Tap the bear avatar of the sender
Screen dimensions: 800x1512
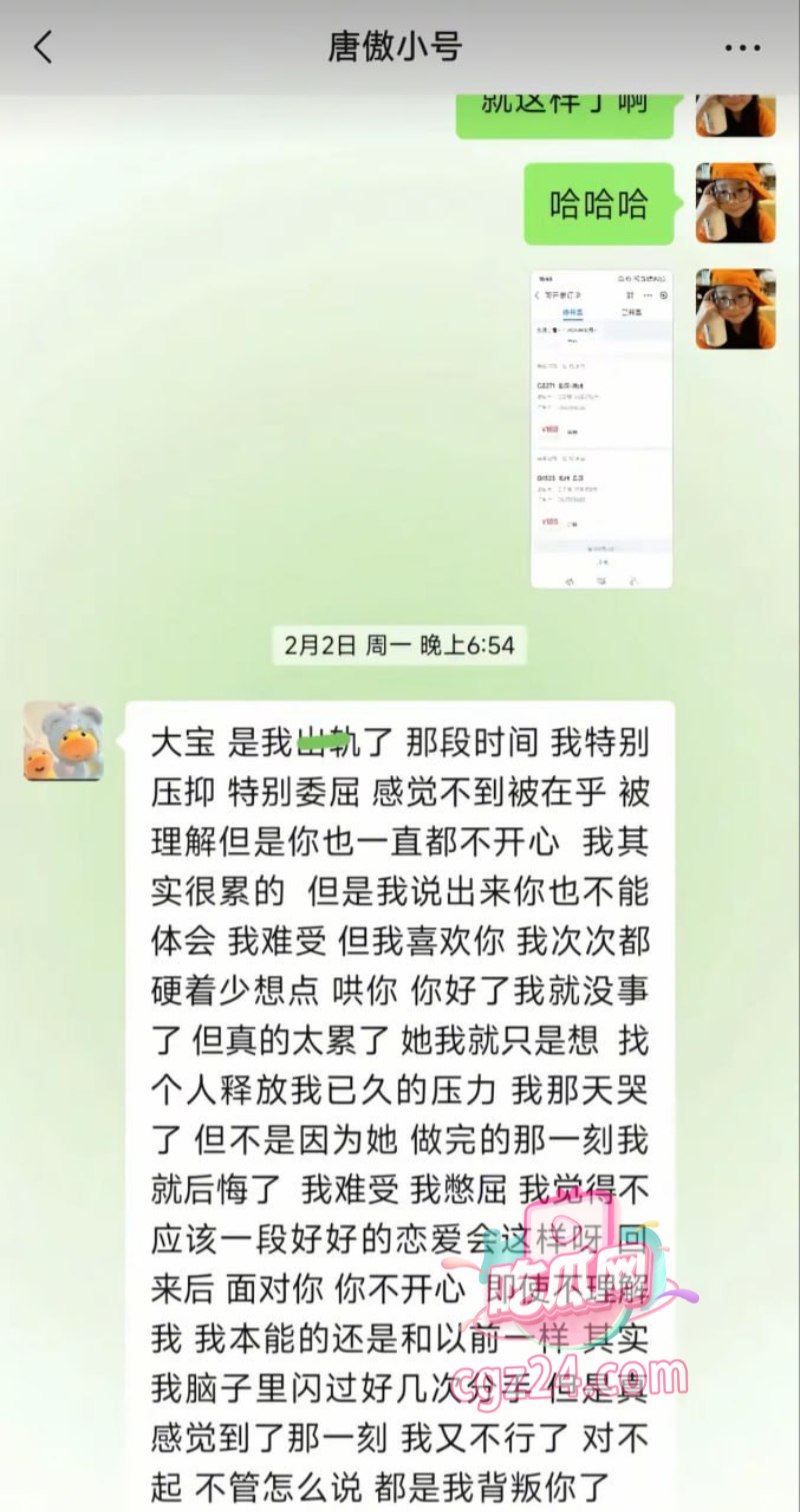point(64,740)
